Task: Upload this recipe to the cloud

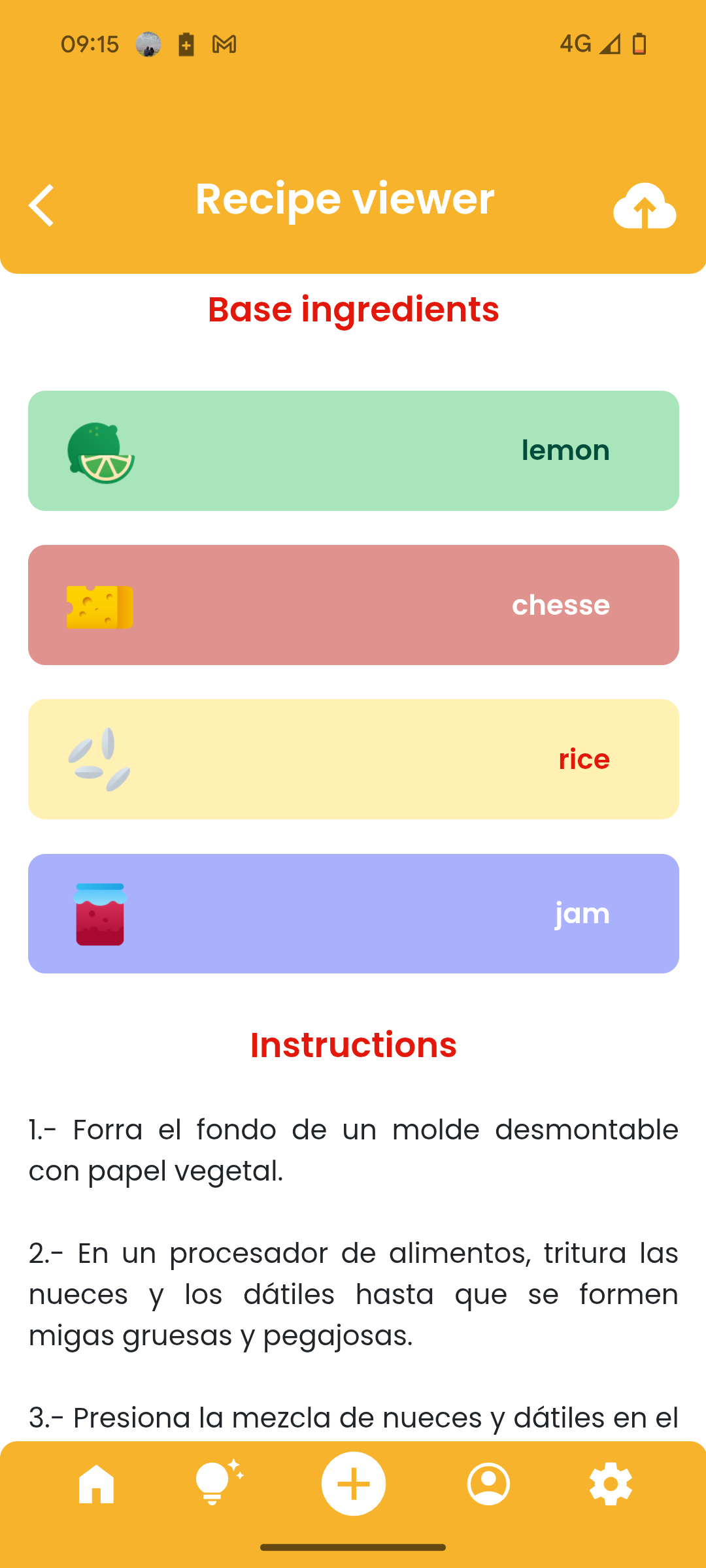Action: [x=644, y=206]
